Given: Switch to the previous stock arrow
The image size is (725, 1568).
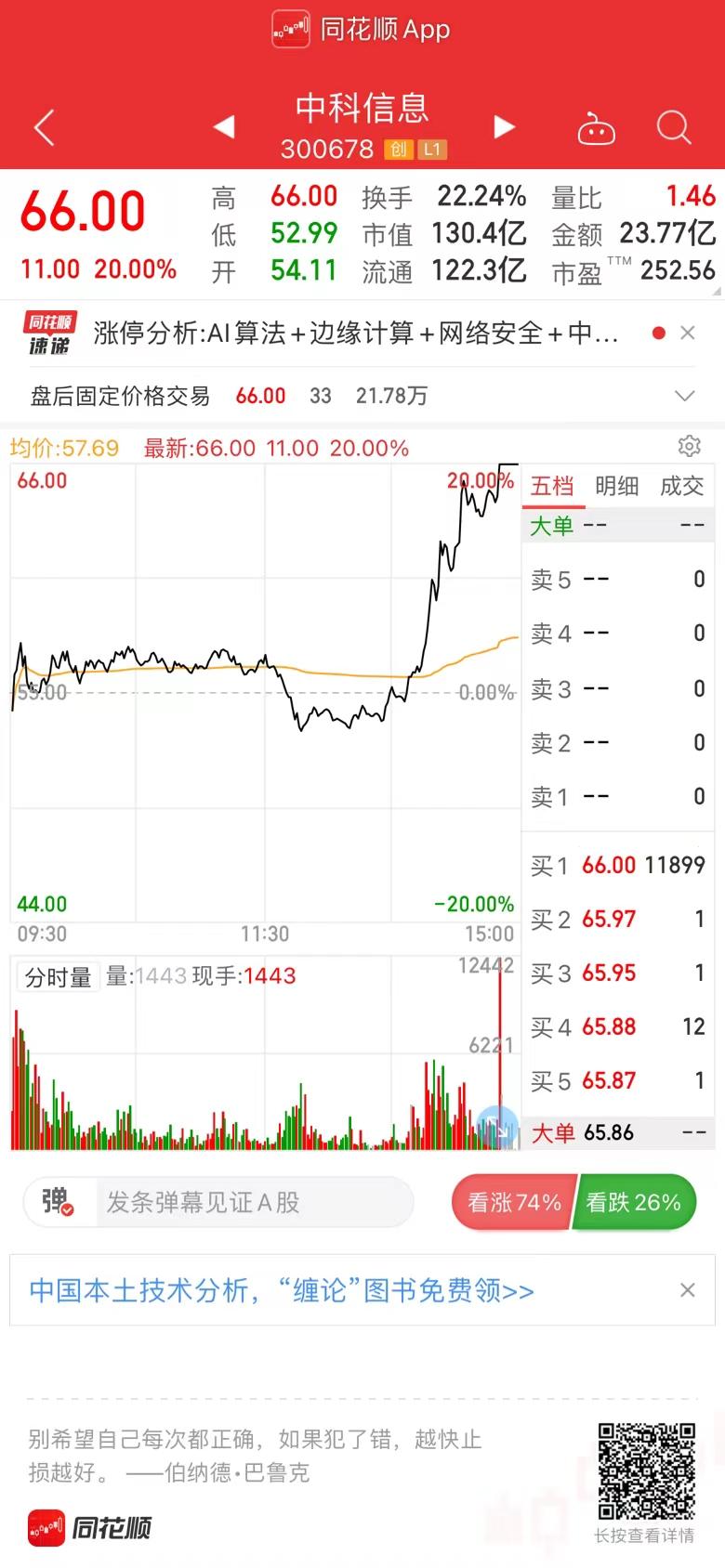Looking at the screenshot, I should click(224, 126).
